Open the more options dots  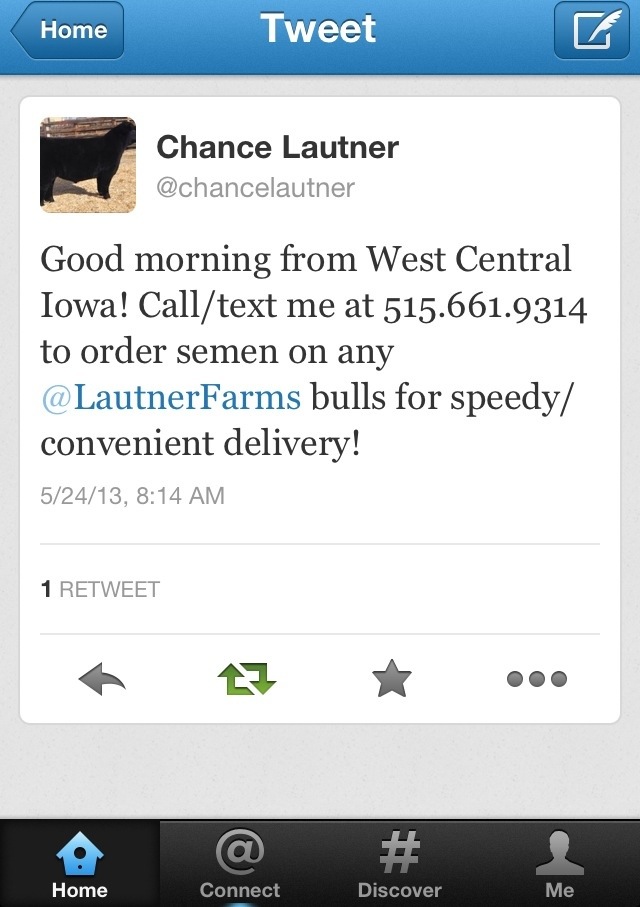(537, 680)
